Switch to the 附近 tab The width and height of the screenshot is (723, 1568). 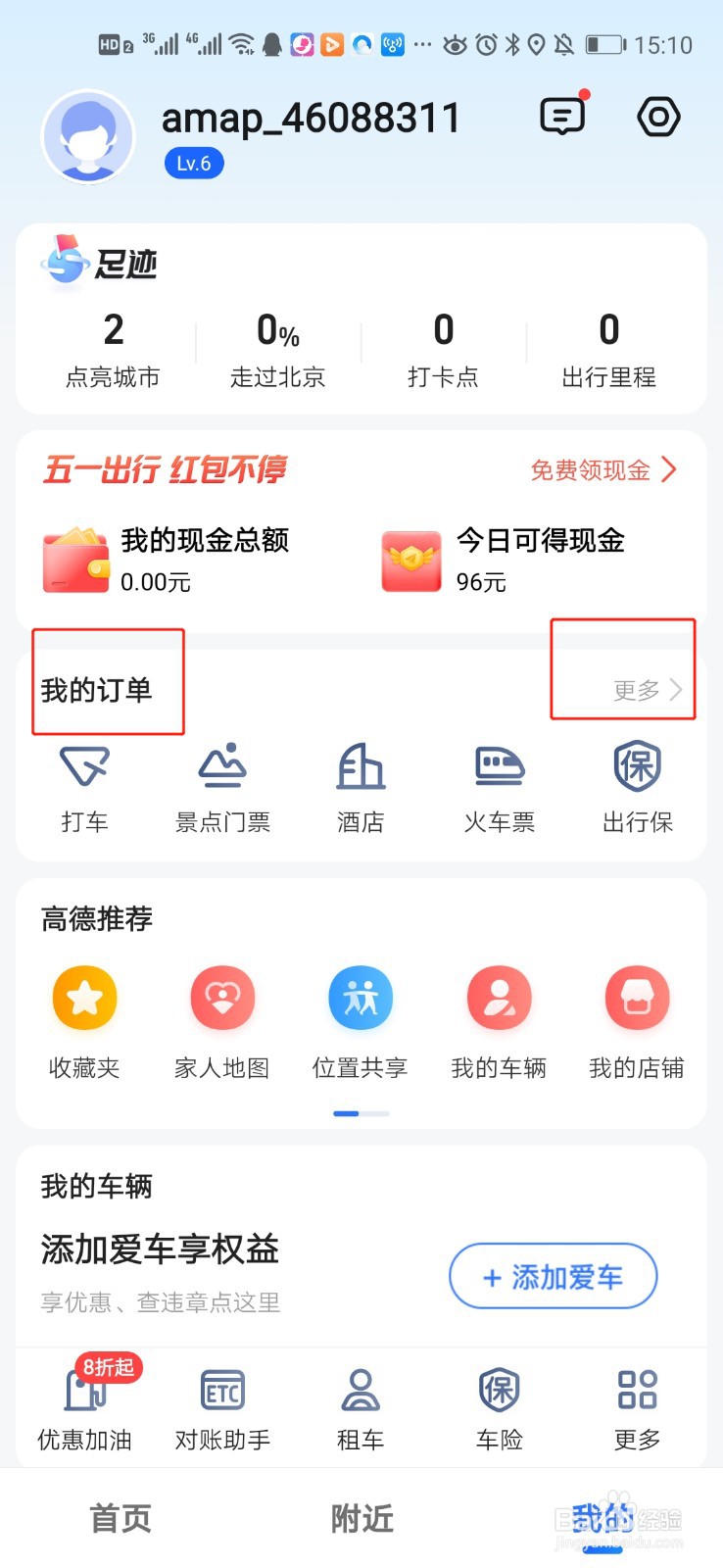tap(361, 1519)
